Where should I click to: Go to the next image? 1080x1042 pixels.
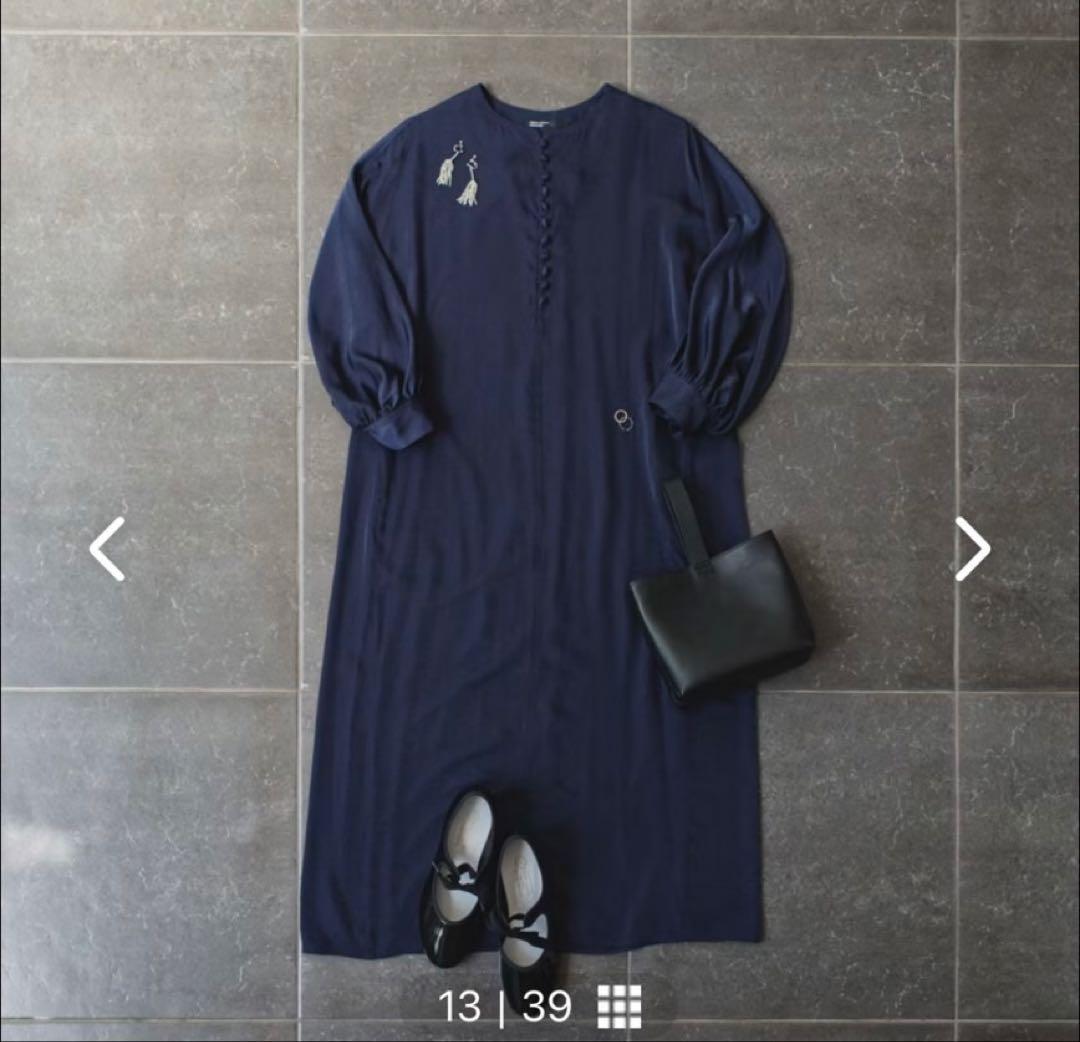[971, 549]
